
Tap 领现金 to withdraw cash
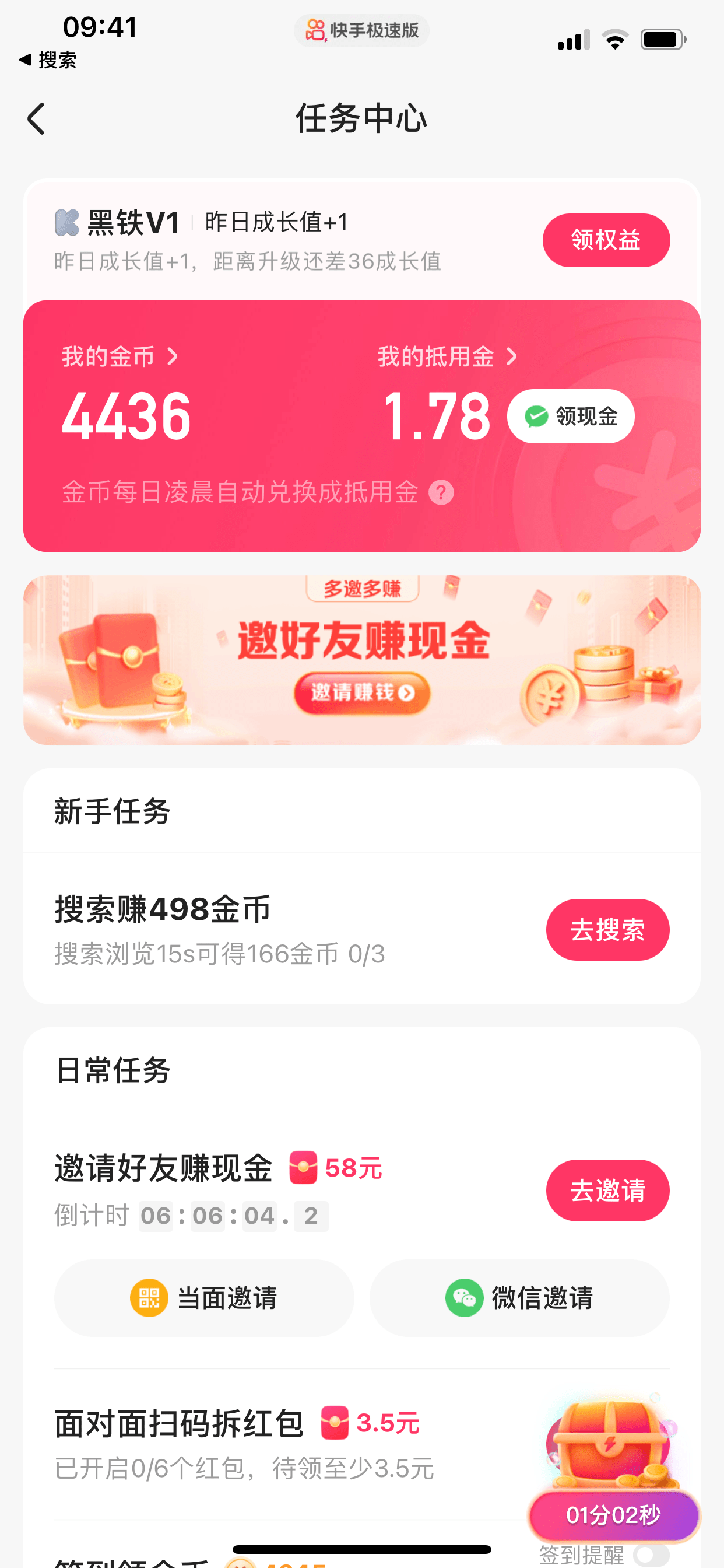[571, 416]
